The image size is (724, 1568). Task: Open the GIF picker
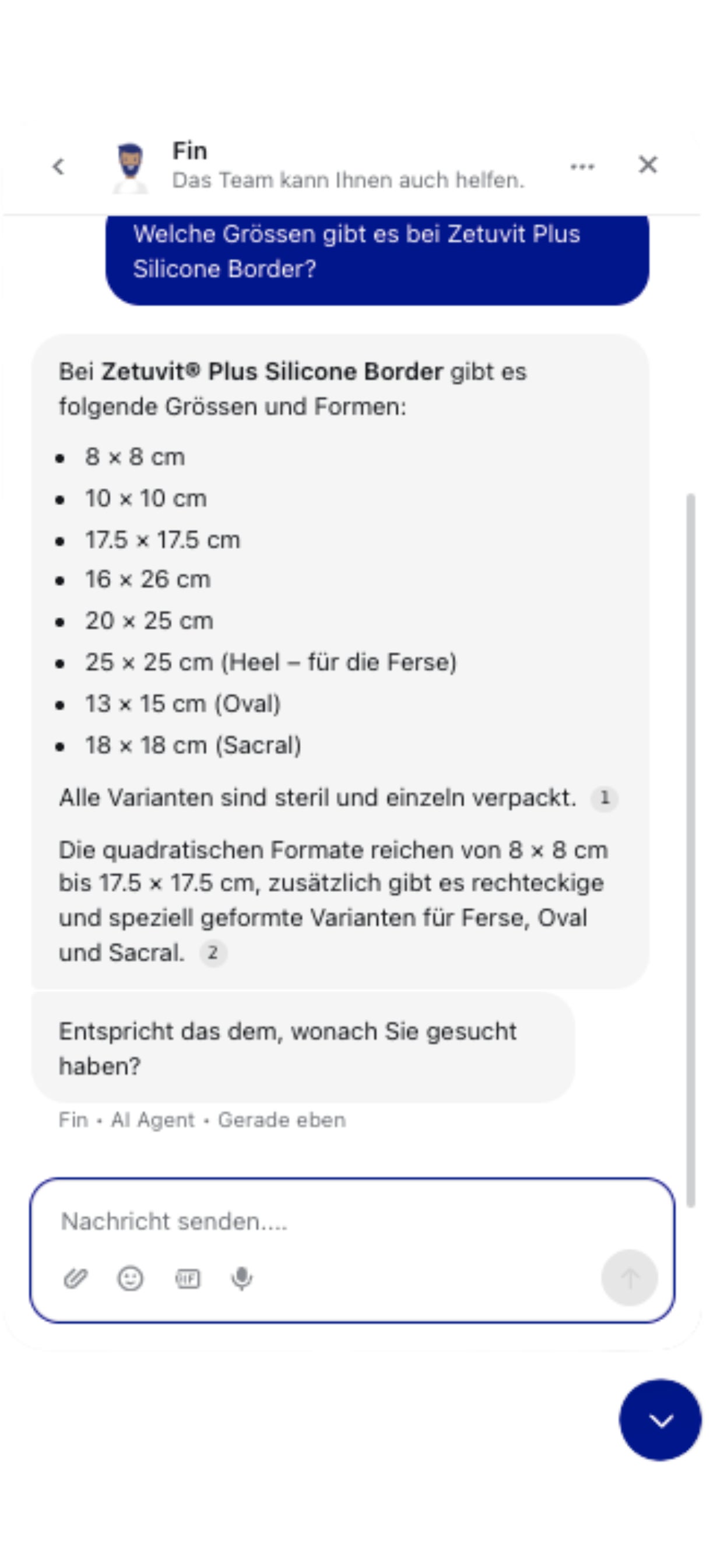coord(187,1278)
